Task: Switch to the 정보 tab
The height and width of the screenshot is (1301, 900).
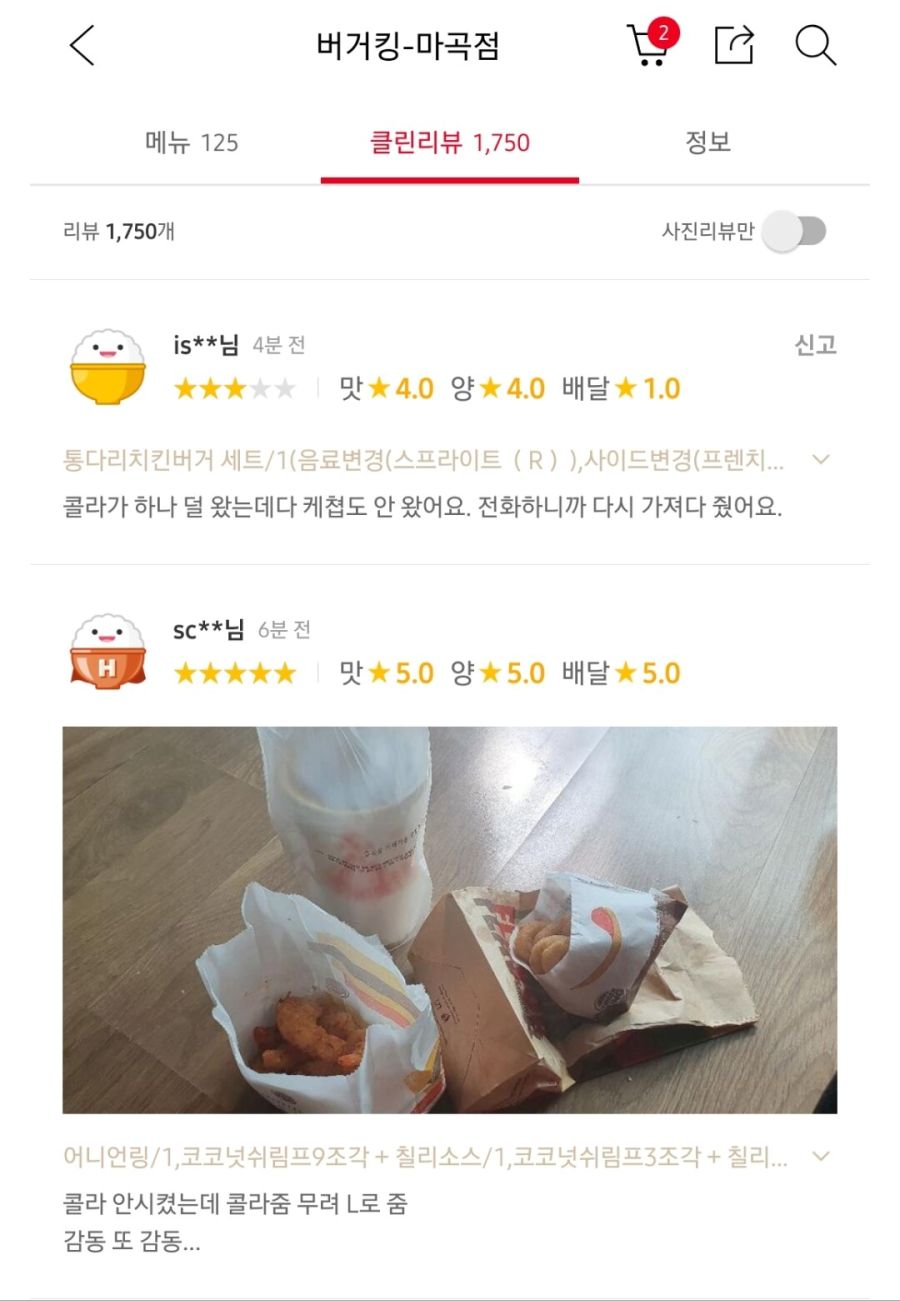Action: (708, 143)
